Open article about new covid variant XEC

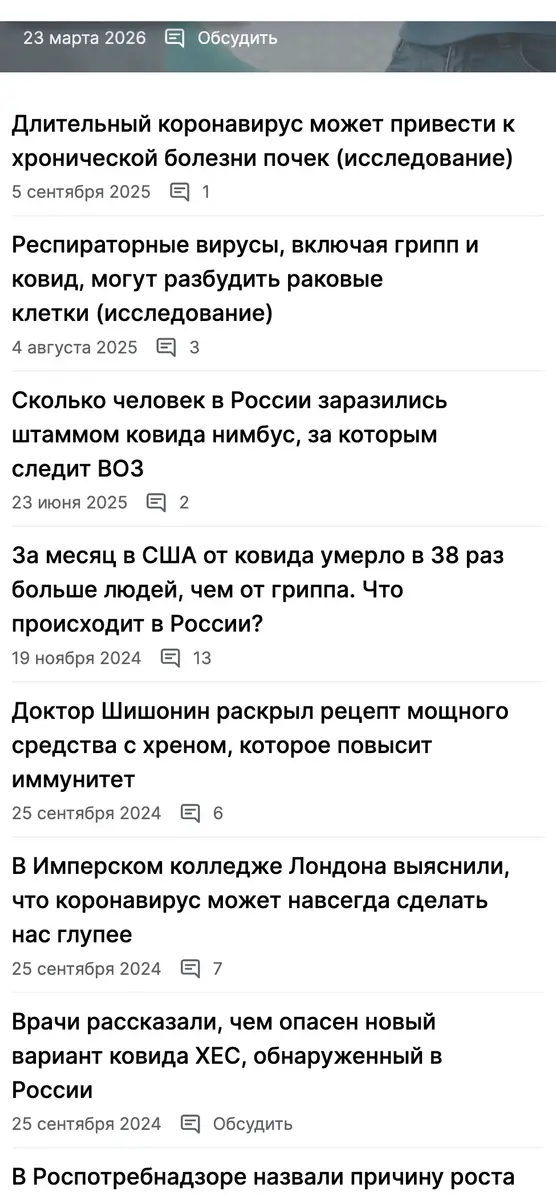pos(227,1056)
